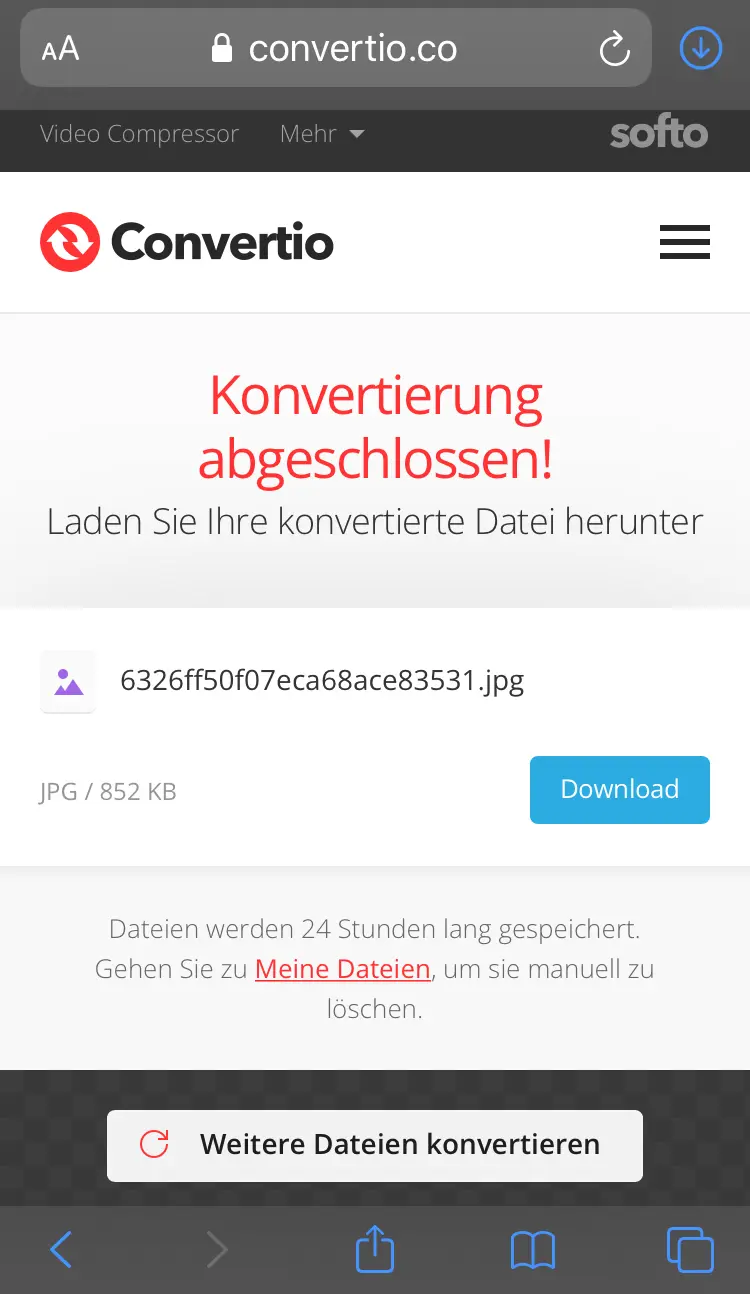Expand the Mehr dropdown
Screen dimensions: 750x1294
point(322,134)
